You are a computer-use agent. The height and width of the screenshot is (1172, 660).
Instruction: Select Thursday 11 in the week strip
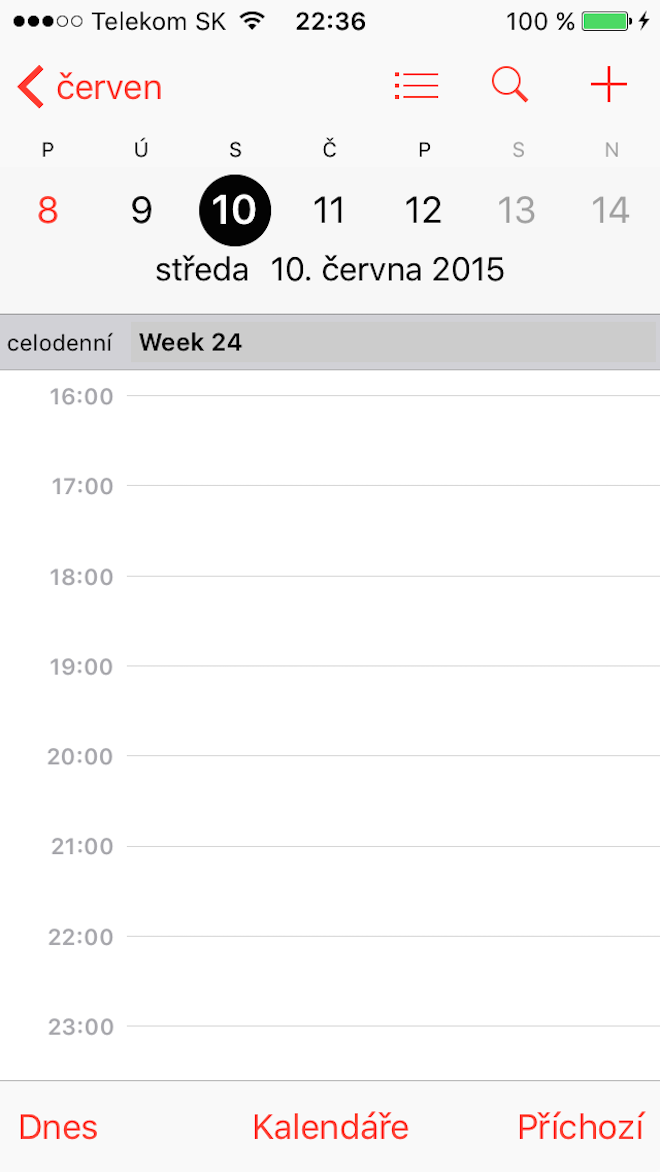(x=329, y=210)
